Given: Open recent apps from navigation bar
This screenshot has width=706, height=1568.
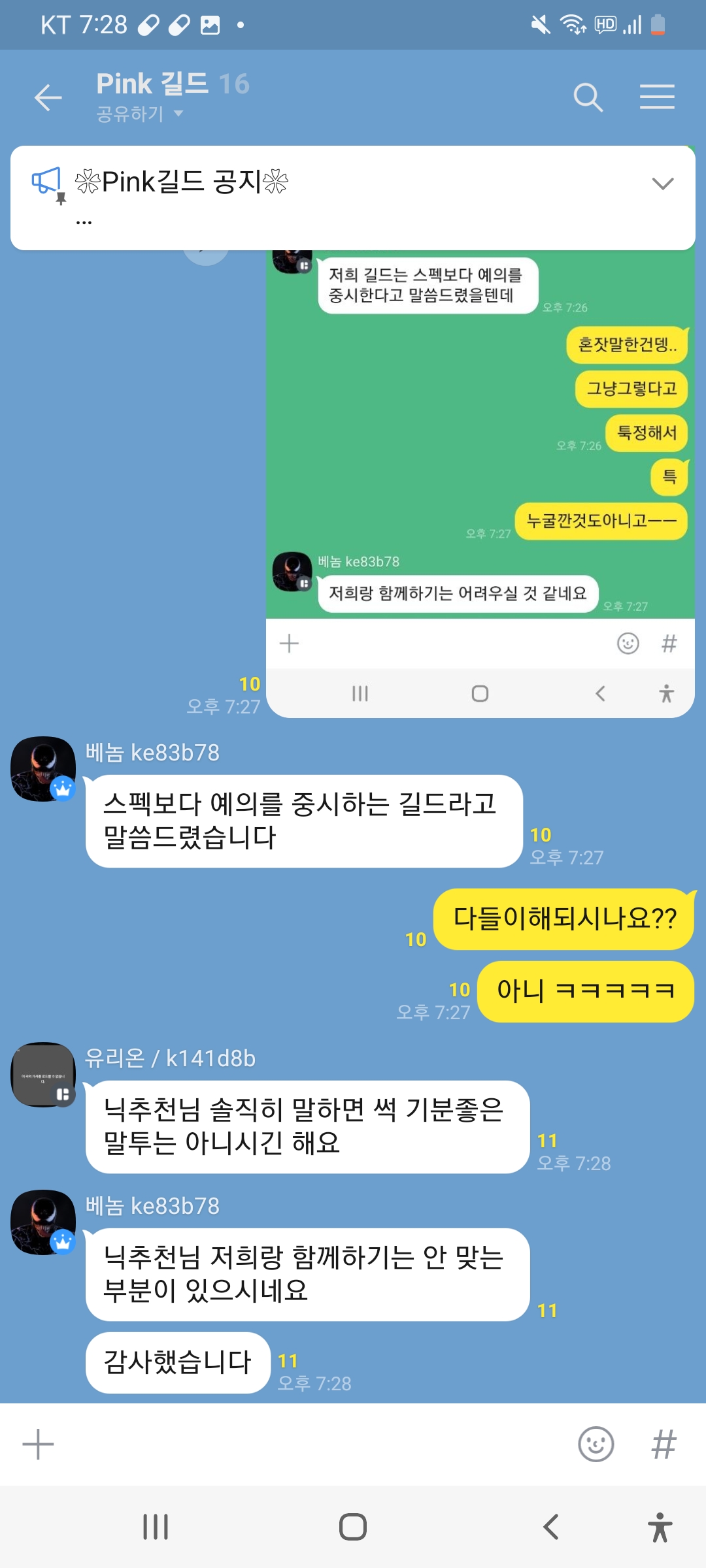Looking at the screenshot, I should click(x=156, y=1527).
